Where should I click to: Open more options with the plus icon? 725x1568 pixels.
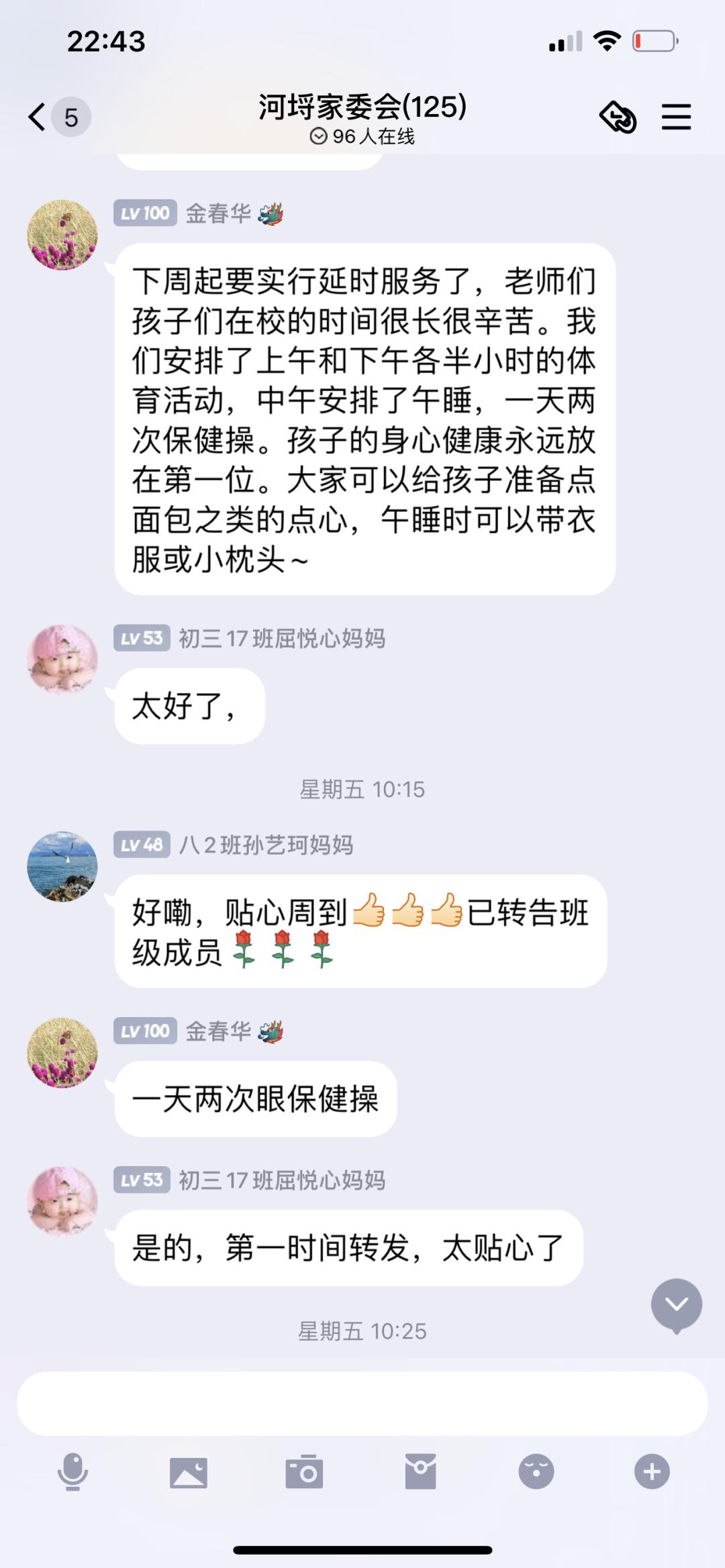652,1472
